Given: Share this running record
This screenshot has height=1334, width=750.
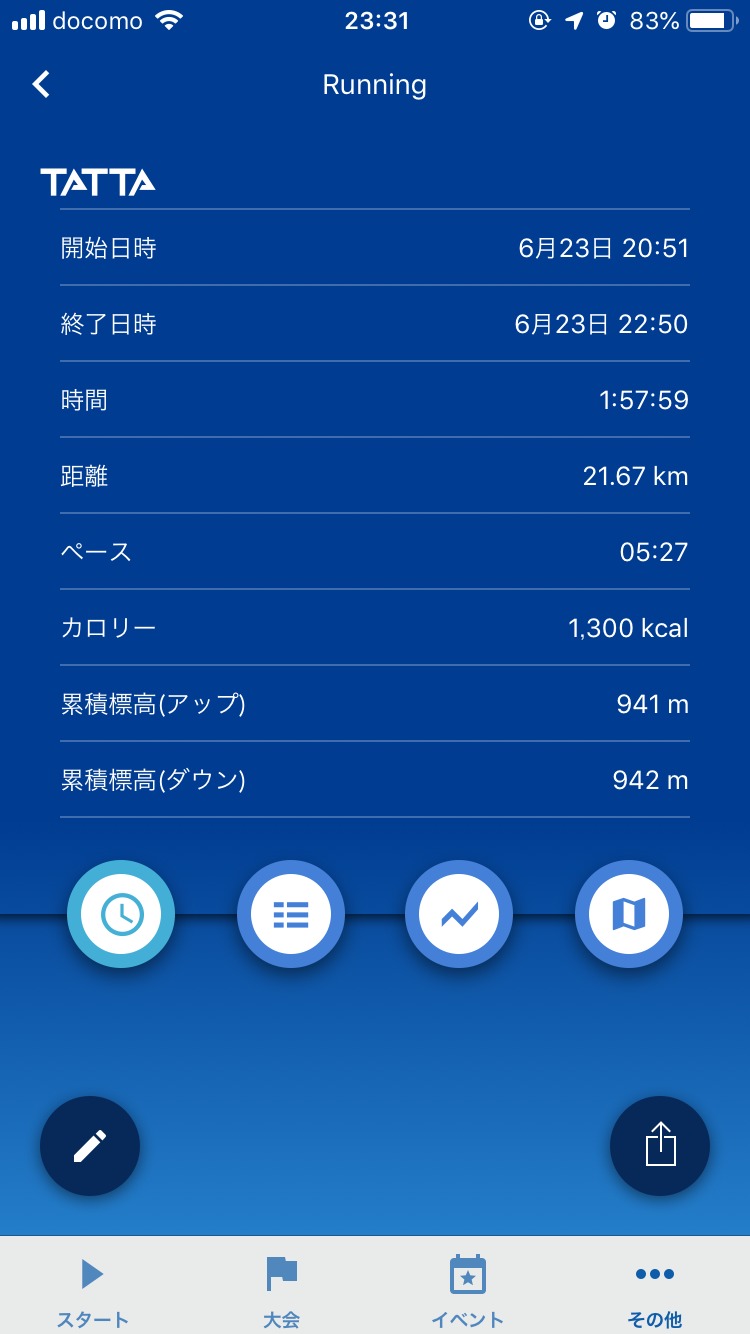Looking at the screenshot, I should (660, 1146).
